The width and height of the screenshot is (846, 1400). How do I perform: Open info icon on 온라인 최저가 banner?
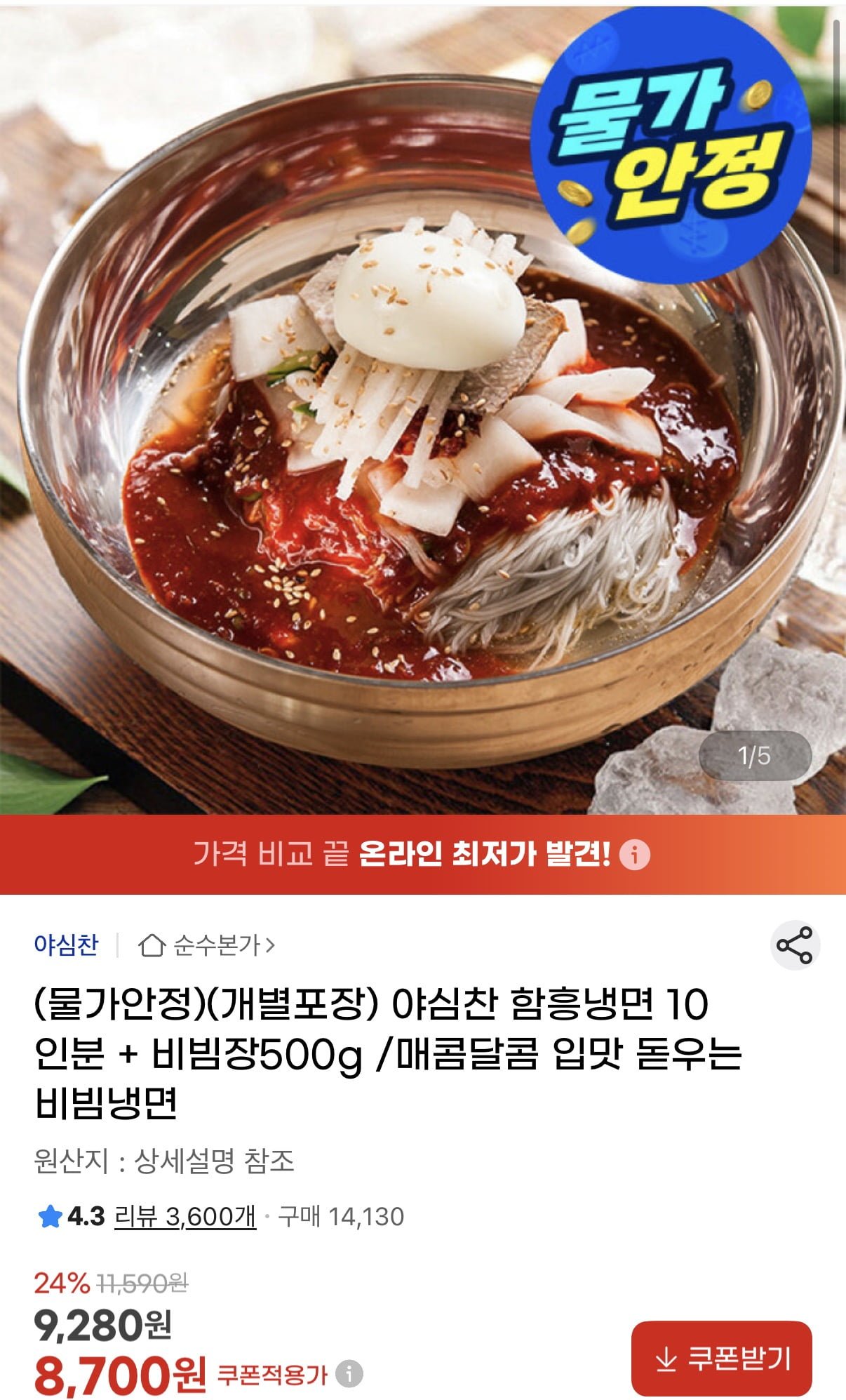pos(635,855)
